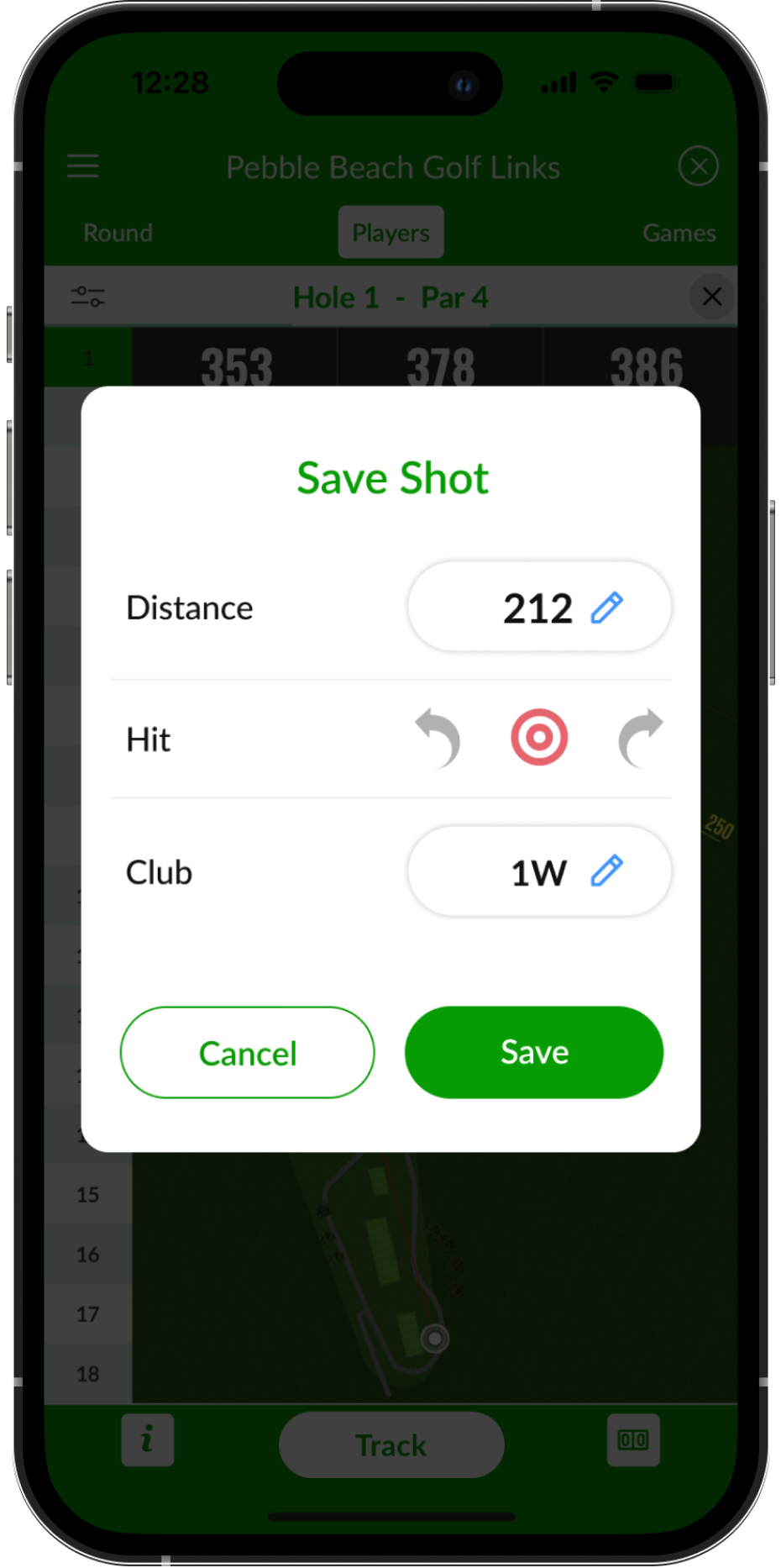This screenshot has width=781, height=1568.
Task: Select the on-target hit icon
Action: [x=539, y=738]
